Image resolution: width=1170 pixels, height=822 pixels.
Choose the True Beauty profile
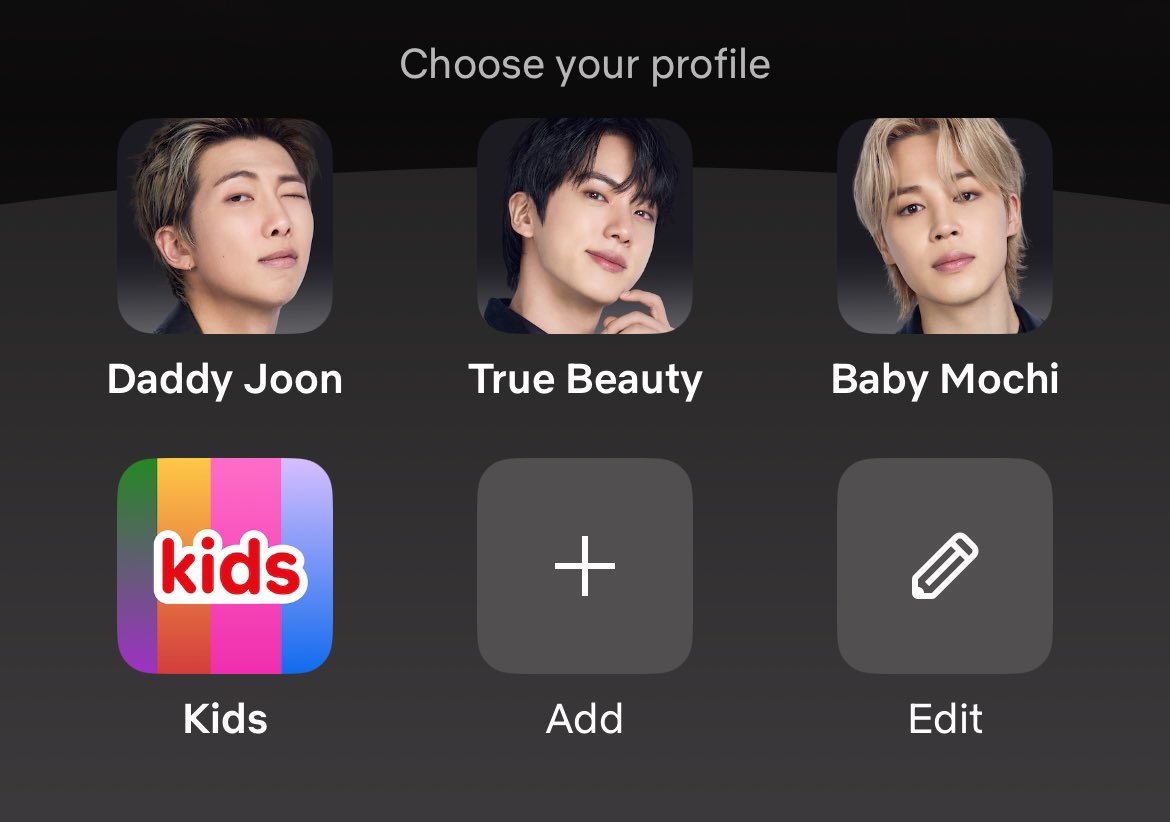point(585,226)
